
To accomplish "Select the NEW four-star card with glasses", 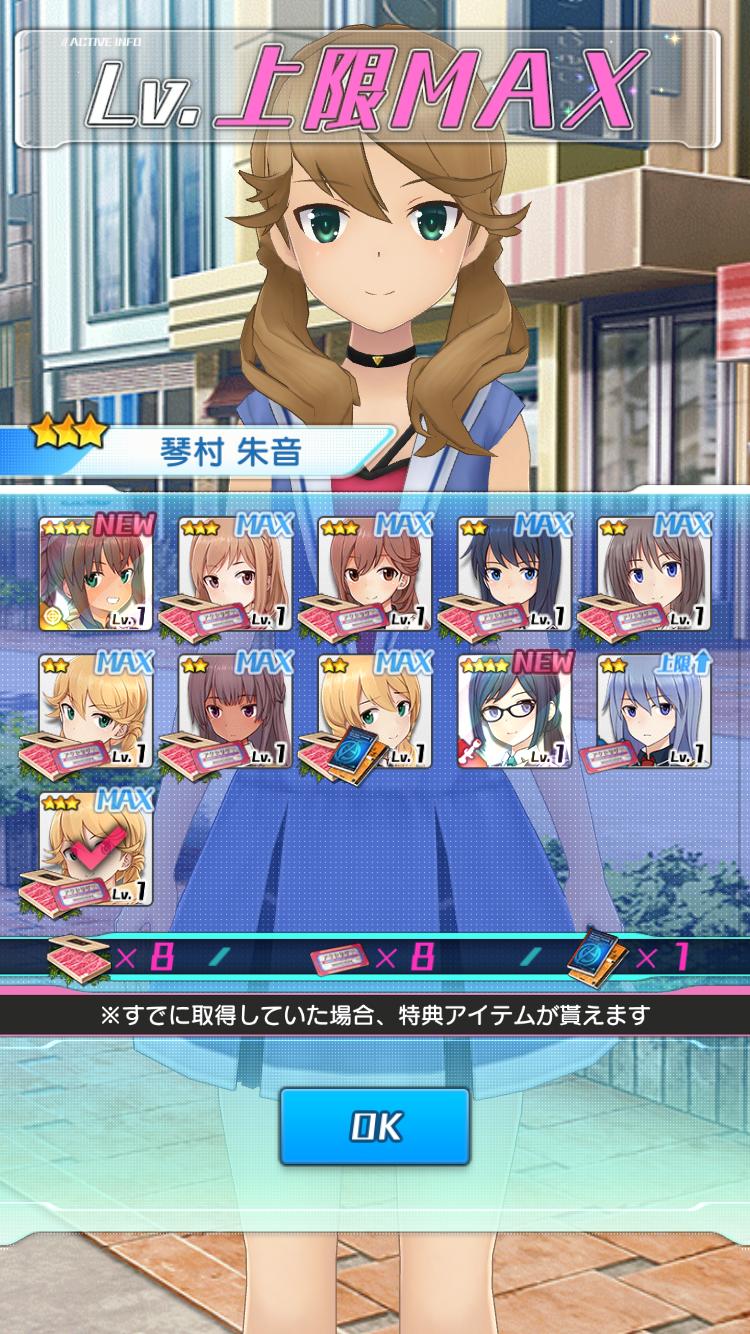I will (x=516, y=711).
